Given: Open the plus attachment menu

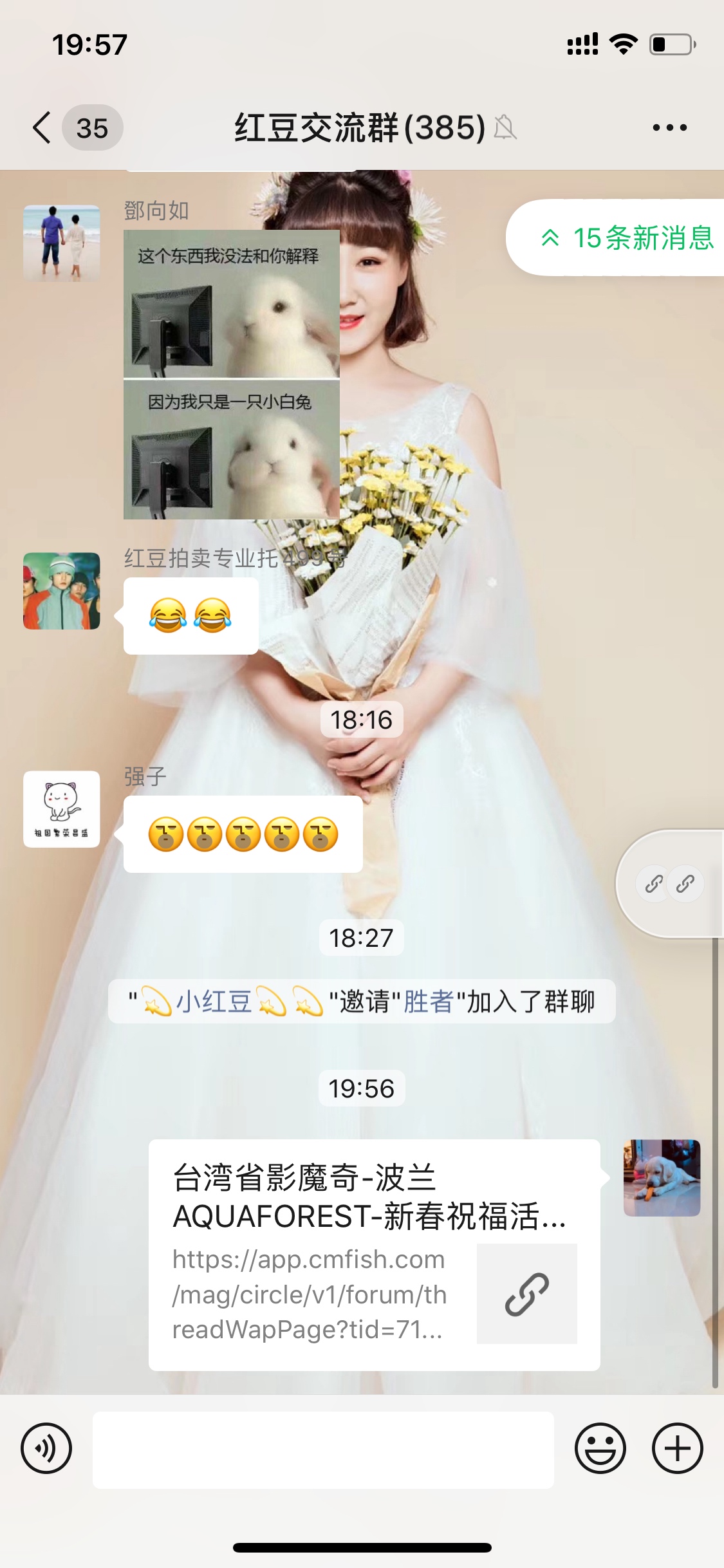Looking at the screenshot, I should click(677, 1449).
